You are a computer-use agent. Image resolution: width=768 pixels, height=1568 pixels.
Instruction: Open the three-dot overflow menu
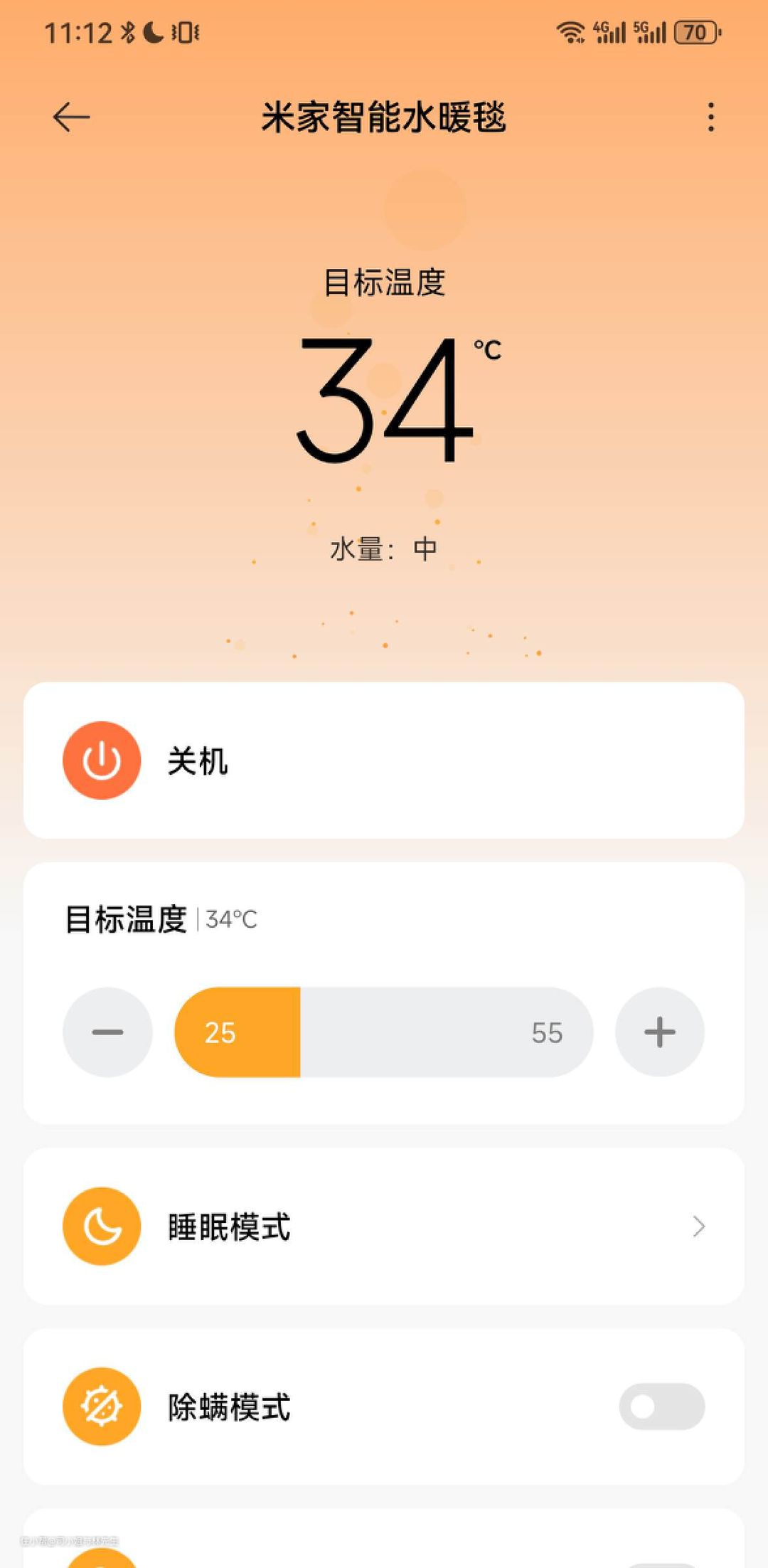pyautogui.click(x=710, y=117)
